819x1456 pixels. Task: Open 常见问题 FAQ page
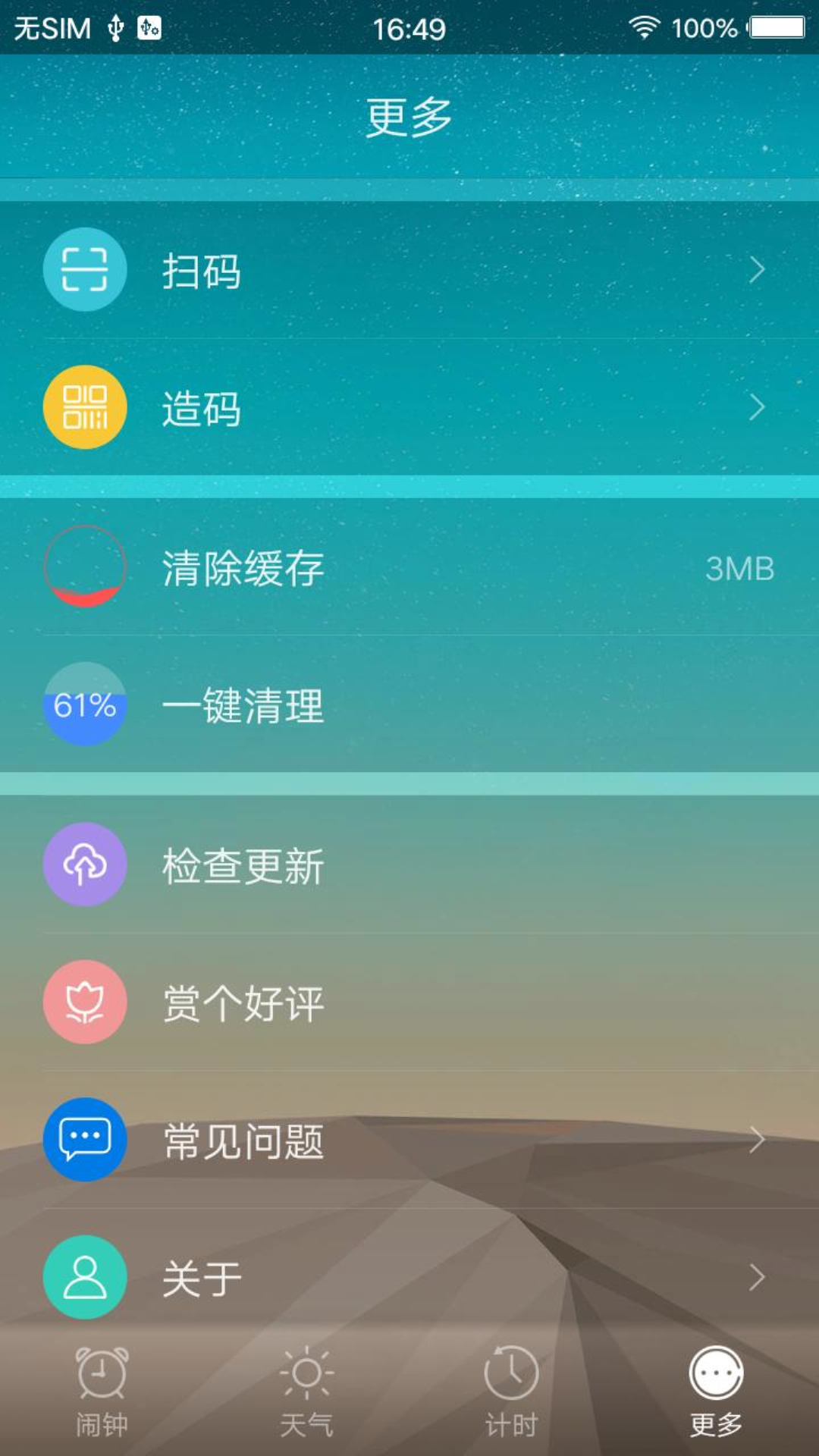pos(409,1140)
